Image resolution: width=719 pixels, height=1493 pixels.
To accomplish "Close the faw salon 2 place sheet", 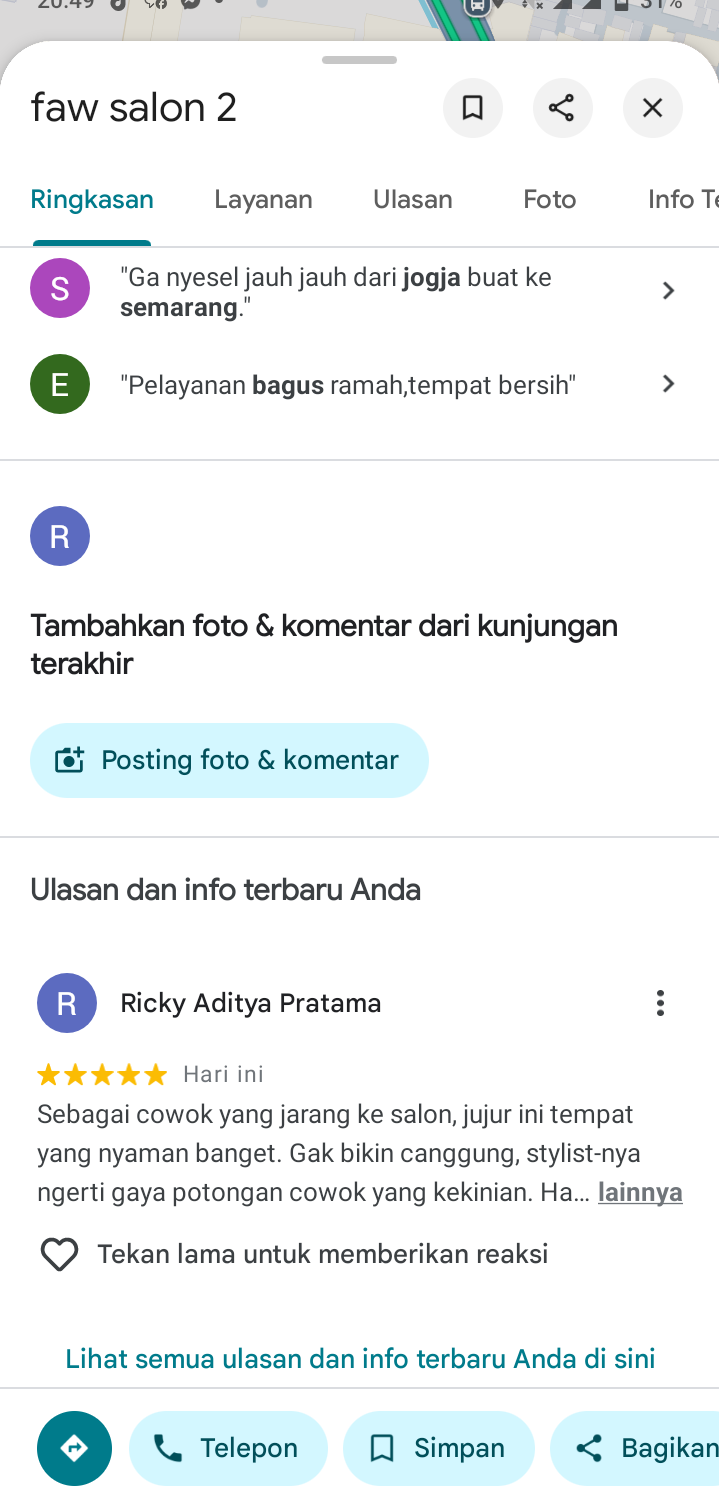I will point(652,108).
